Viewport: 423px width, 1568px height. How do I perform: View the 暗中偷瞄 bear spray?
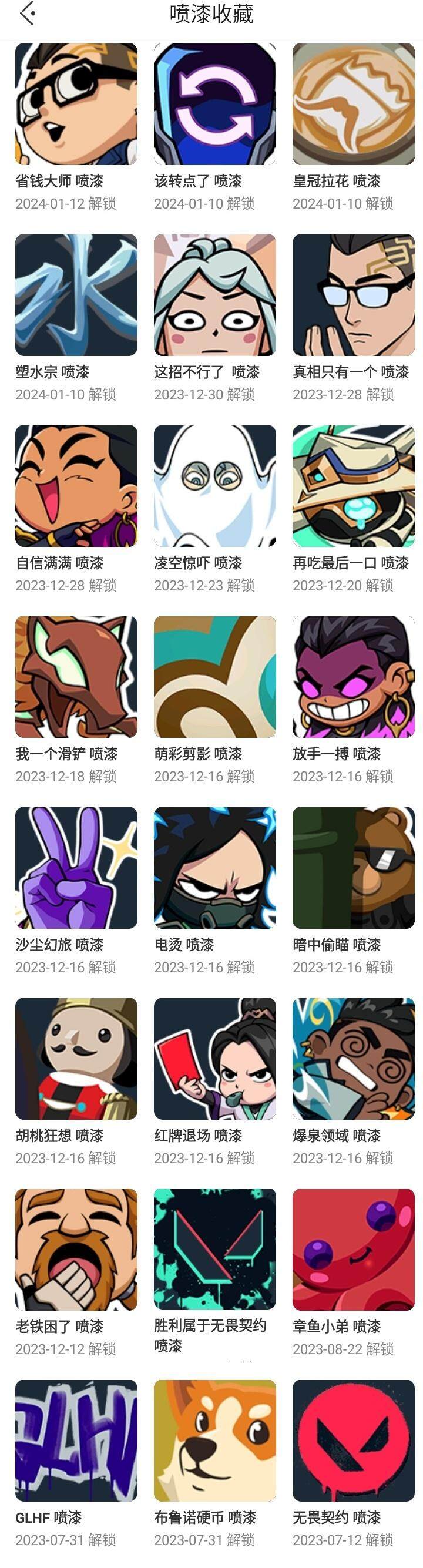(353, 868)
